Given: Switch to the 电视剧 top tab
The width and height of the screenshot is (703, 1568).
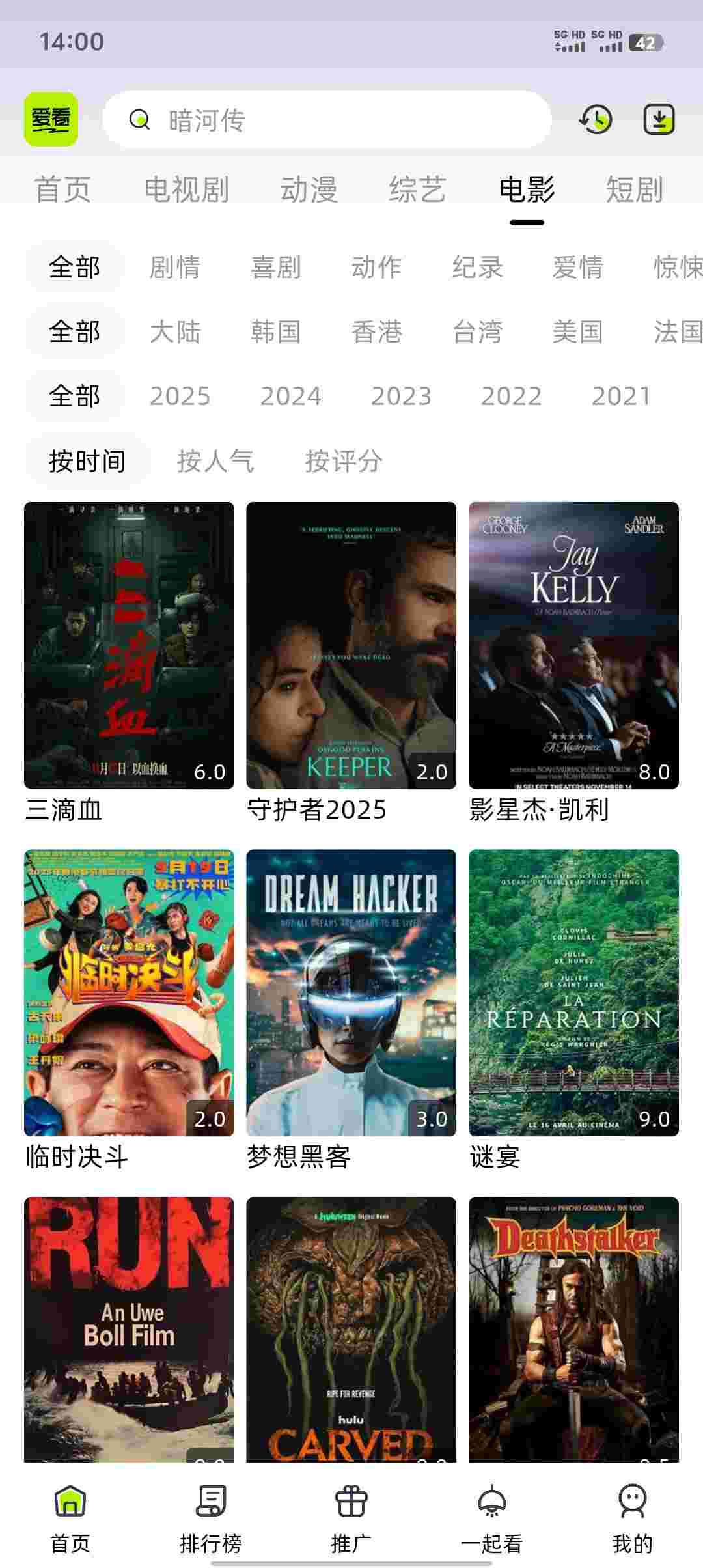Looking at the screenshot, I should tap(186, 189).
